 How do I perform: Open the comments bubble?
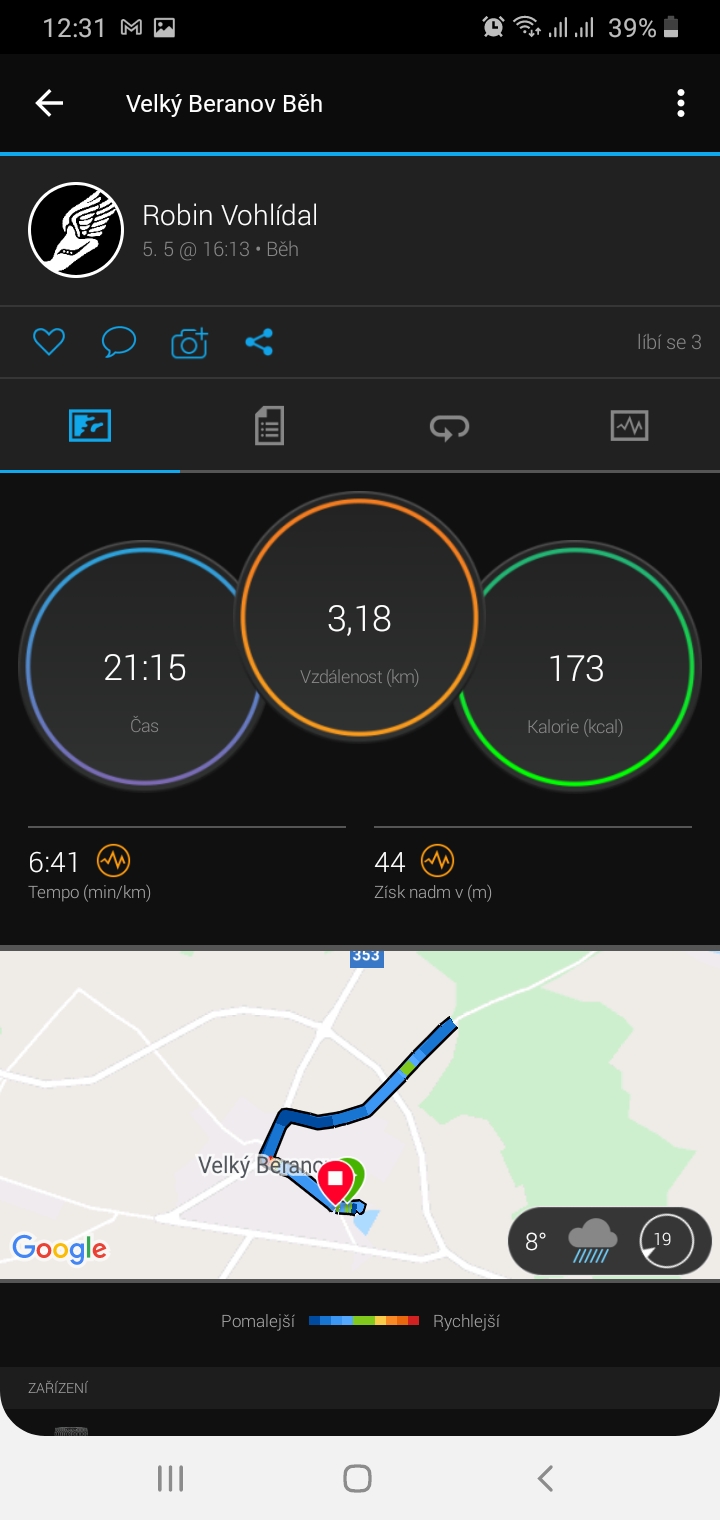tap(119, 343)
